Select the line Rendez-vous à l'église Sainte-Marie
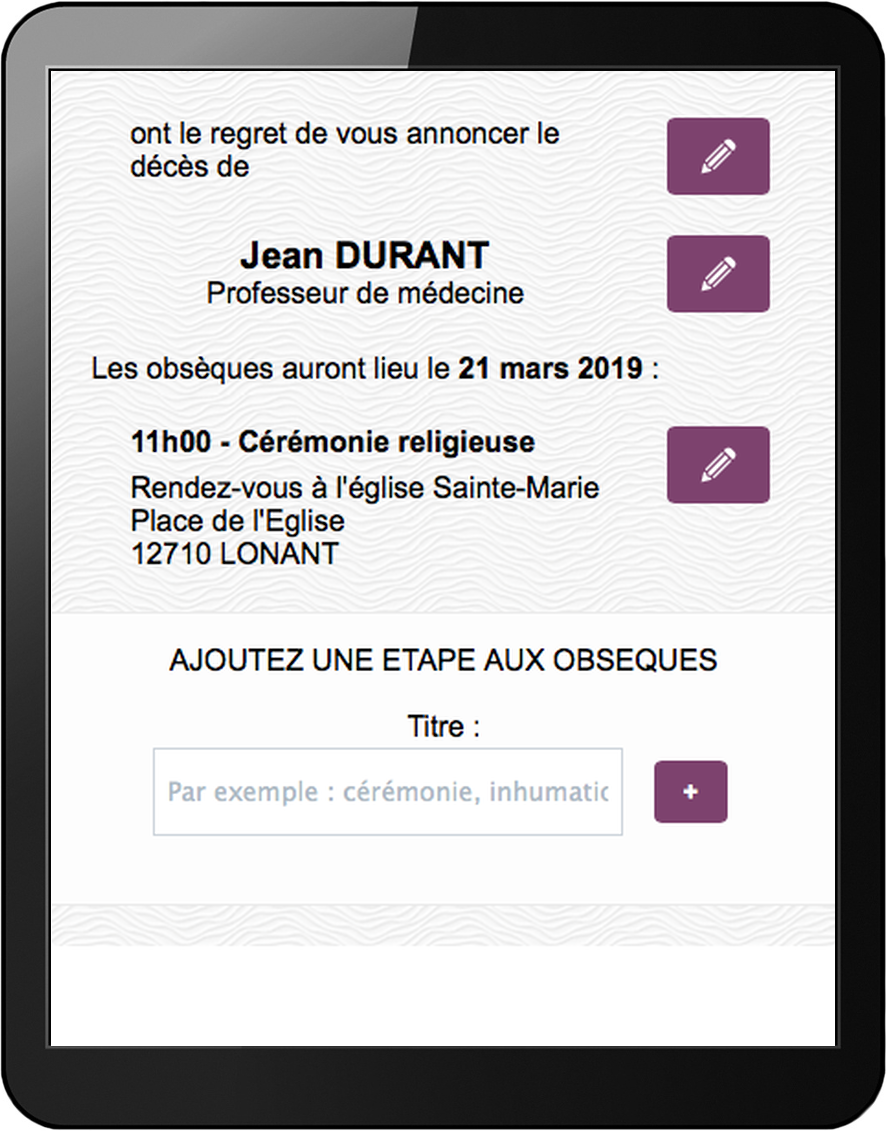Screen dimensions: 887x1131 pos(364,487)
